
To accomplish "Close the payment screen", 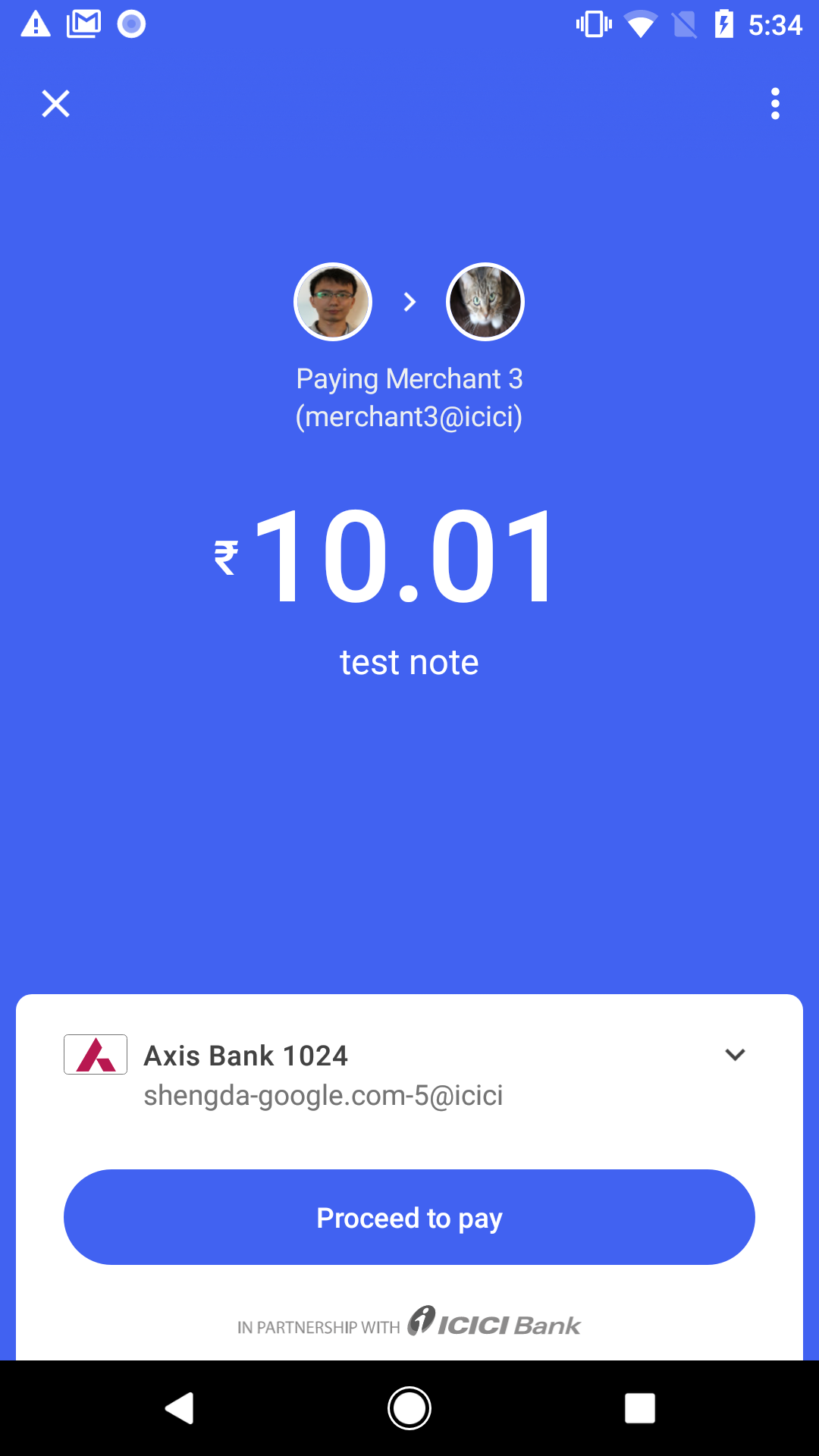I will pos(55,104).
